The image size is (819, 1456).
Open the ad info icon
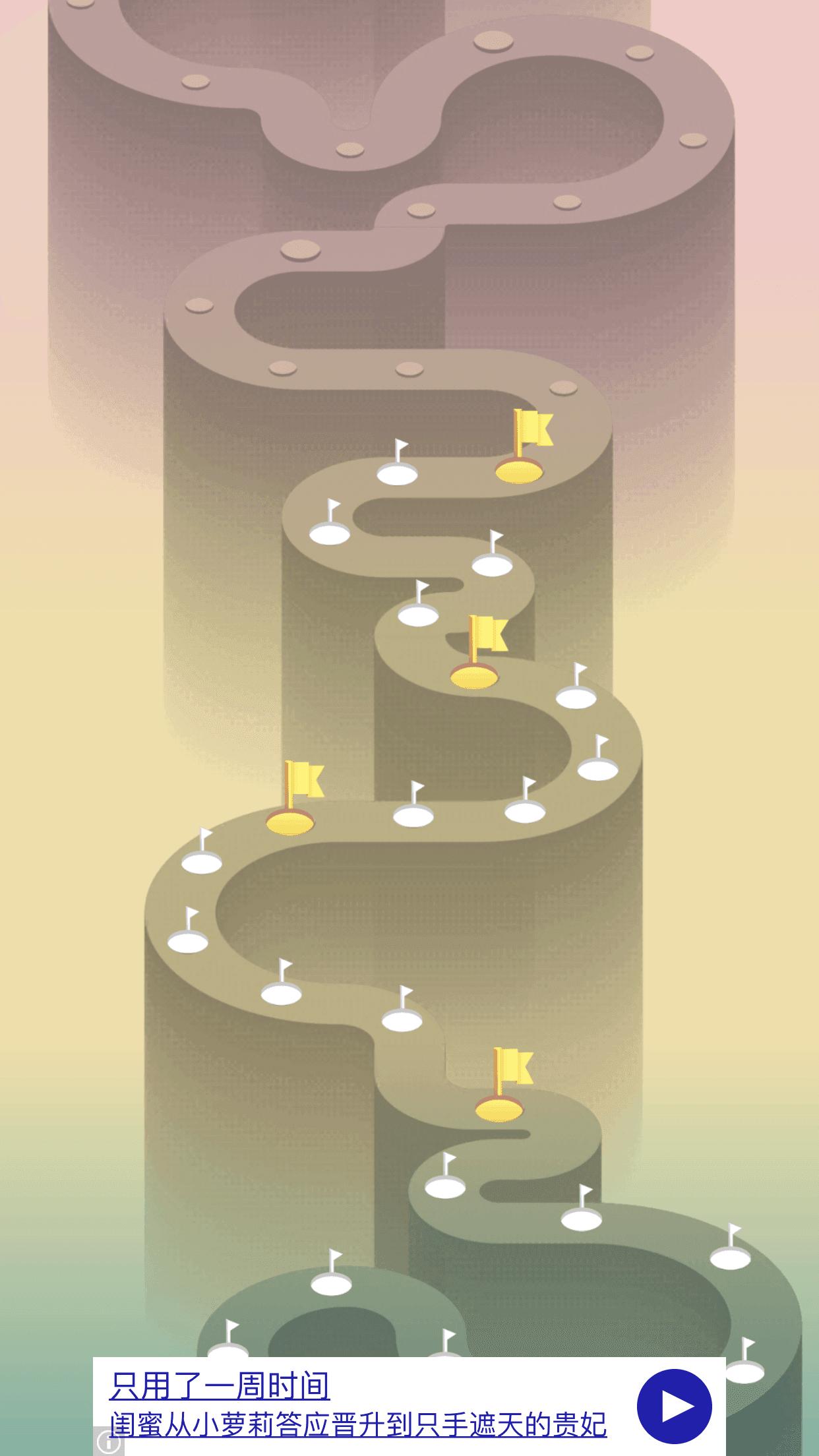point(107,1444)
